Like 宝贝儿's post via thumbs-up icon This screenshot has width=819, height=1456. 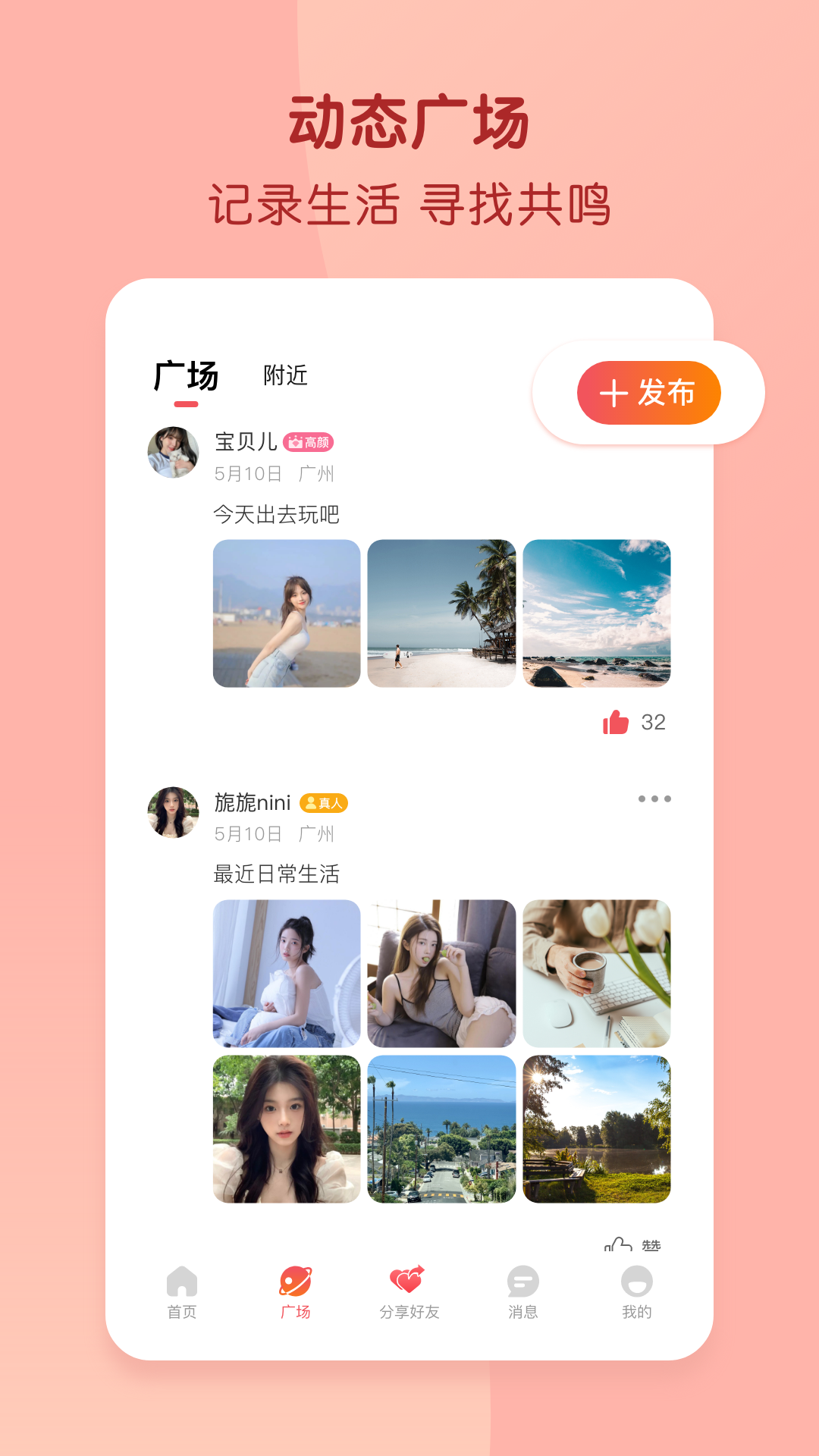pos(614,724)
